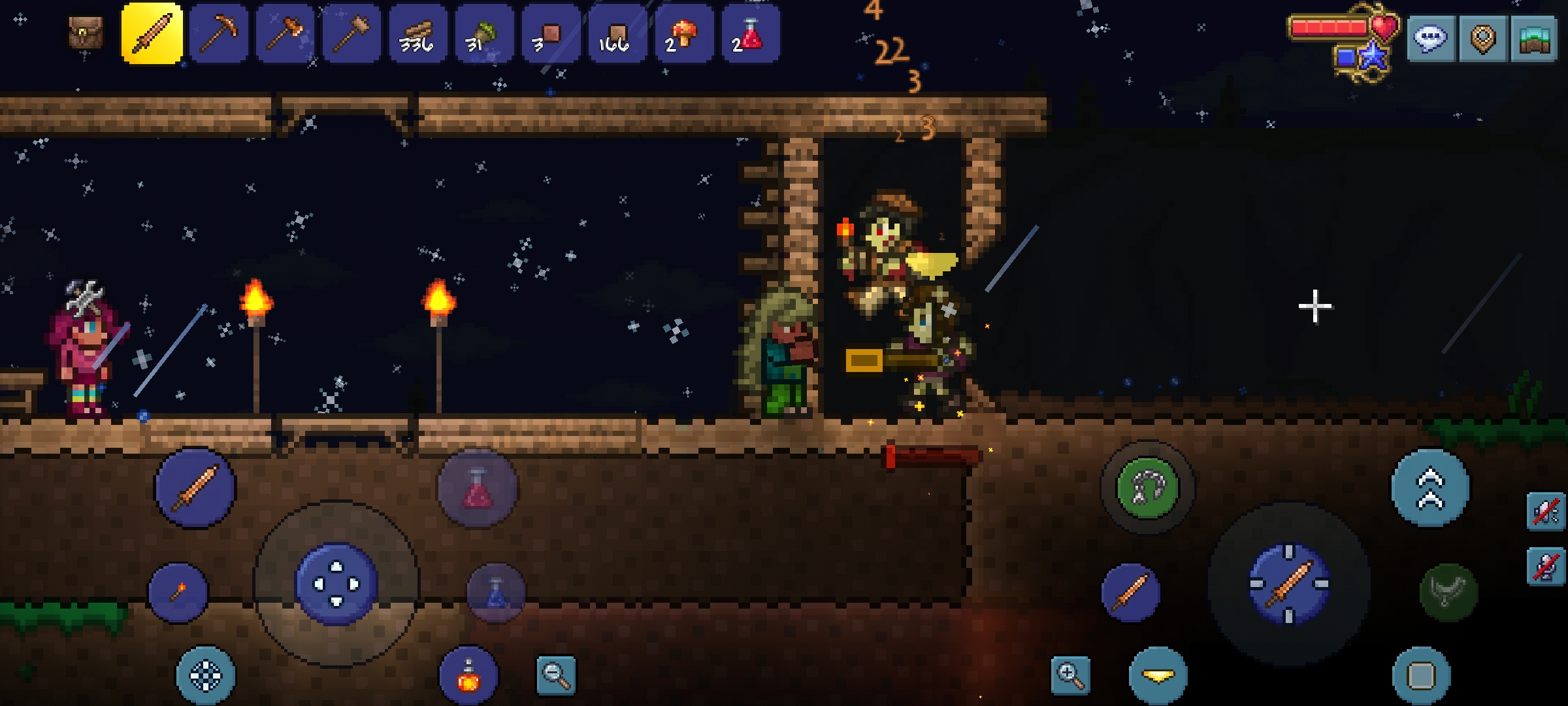
Task: Open the map pin button
Action: pos(1482,39)
